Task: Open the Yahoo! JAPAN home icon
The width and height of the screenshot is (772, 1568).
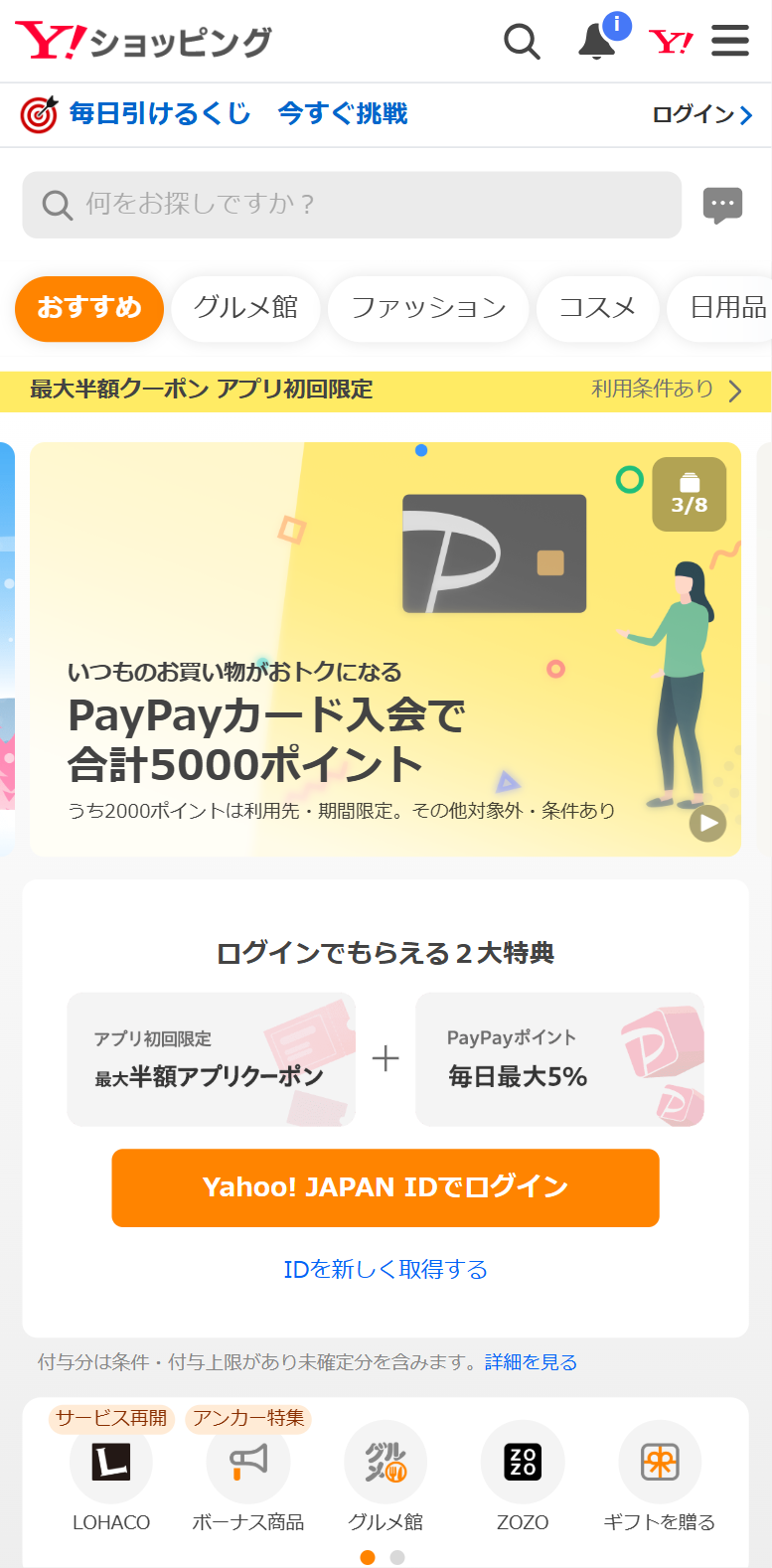Action: point(671,42)
